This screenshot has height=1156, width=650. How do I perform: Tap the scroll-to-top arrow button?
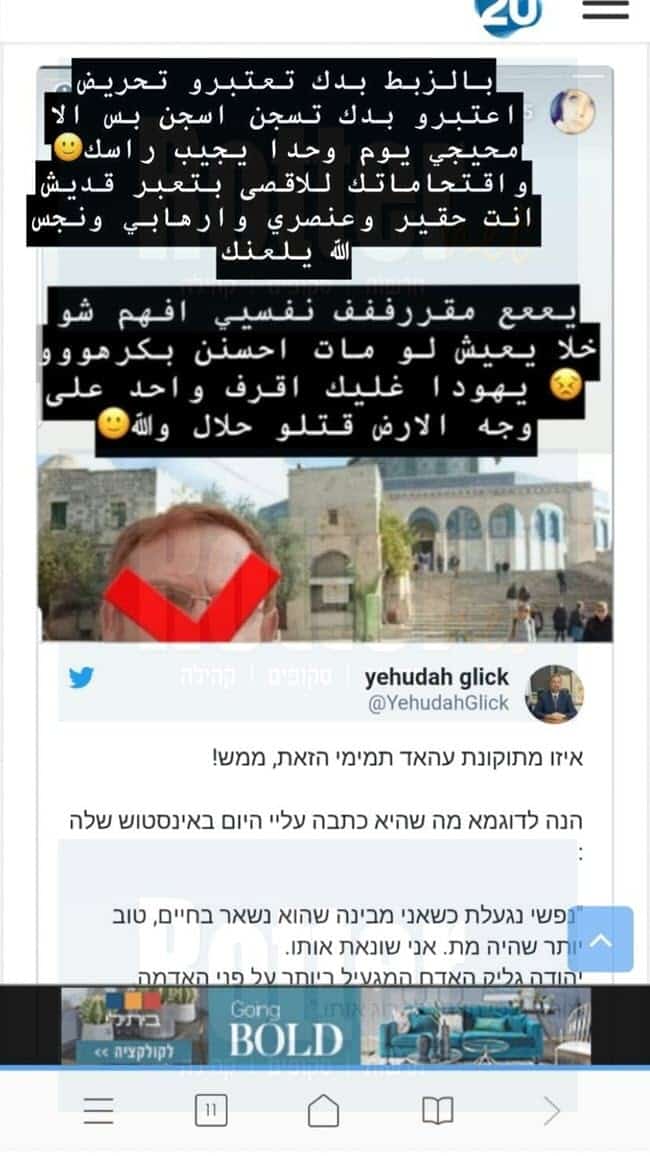[600, 939]
